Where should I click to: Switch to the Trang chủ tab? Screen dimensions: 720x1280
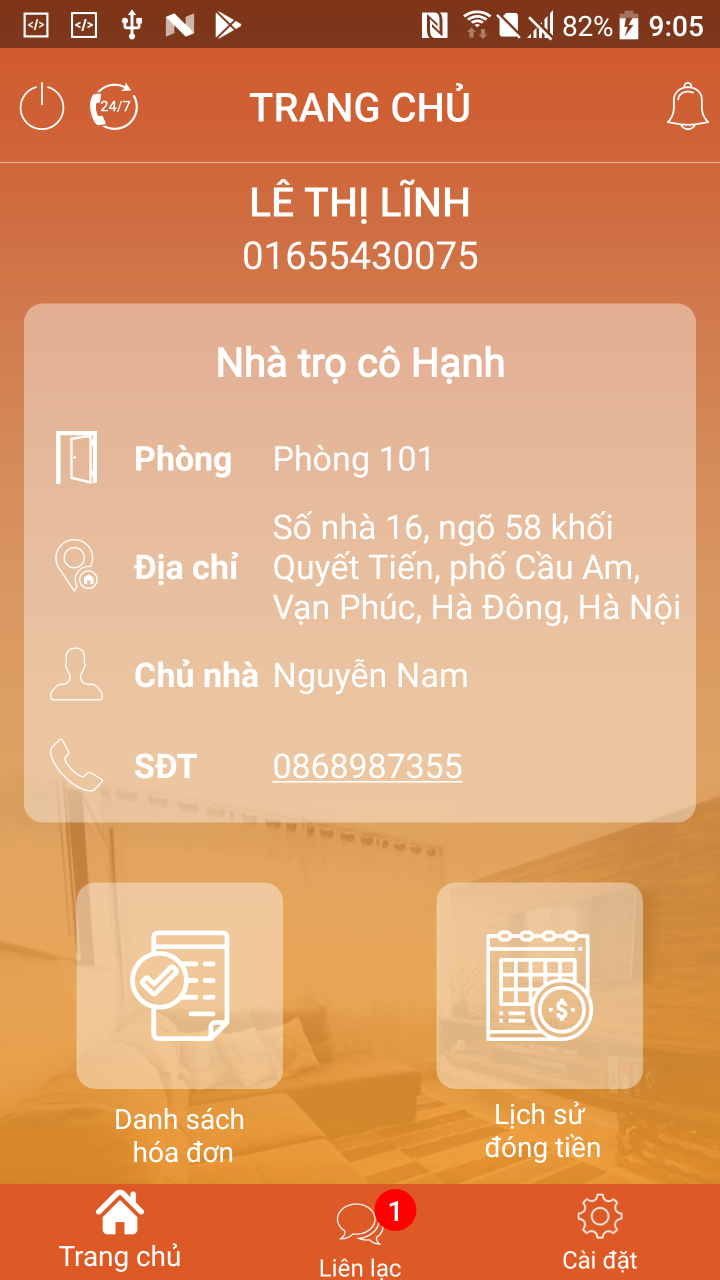click(120, 1232)
